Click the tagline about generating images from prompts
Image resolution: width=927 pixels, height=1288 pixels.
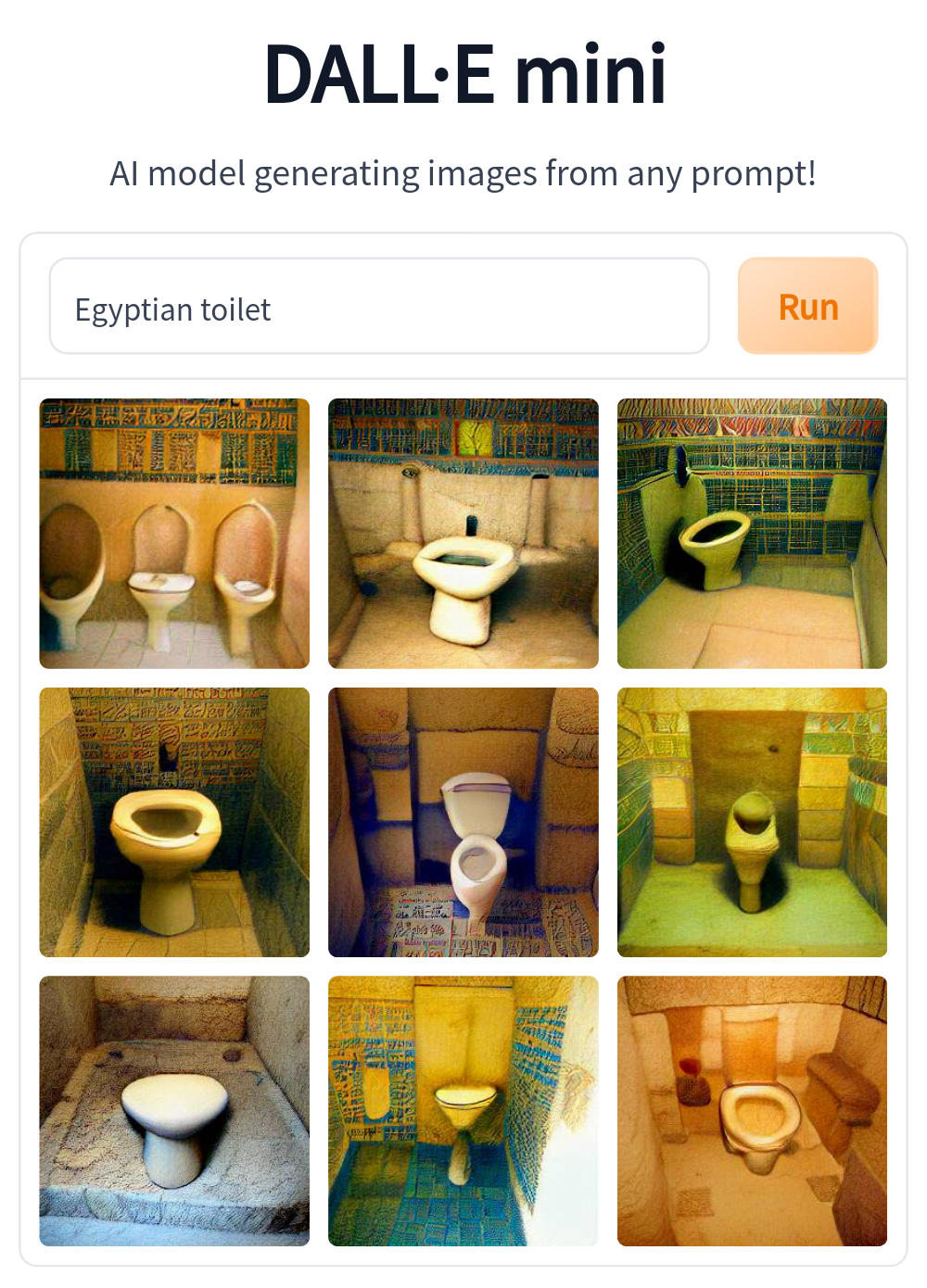pyautogui.click(x=463, y=172)
